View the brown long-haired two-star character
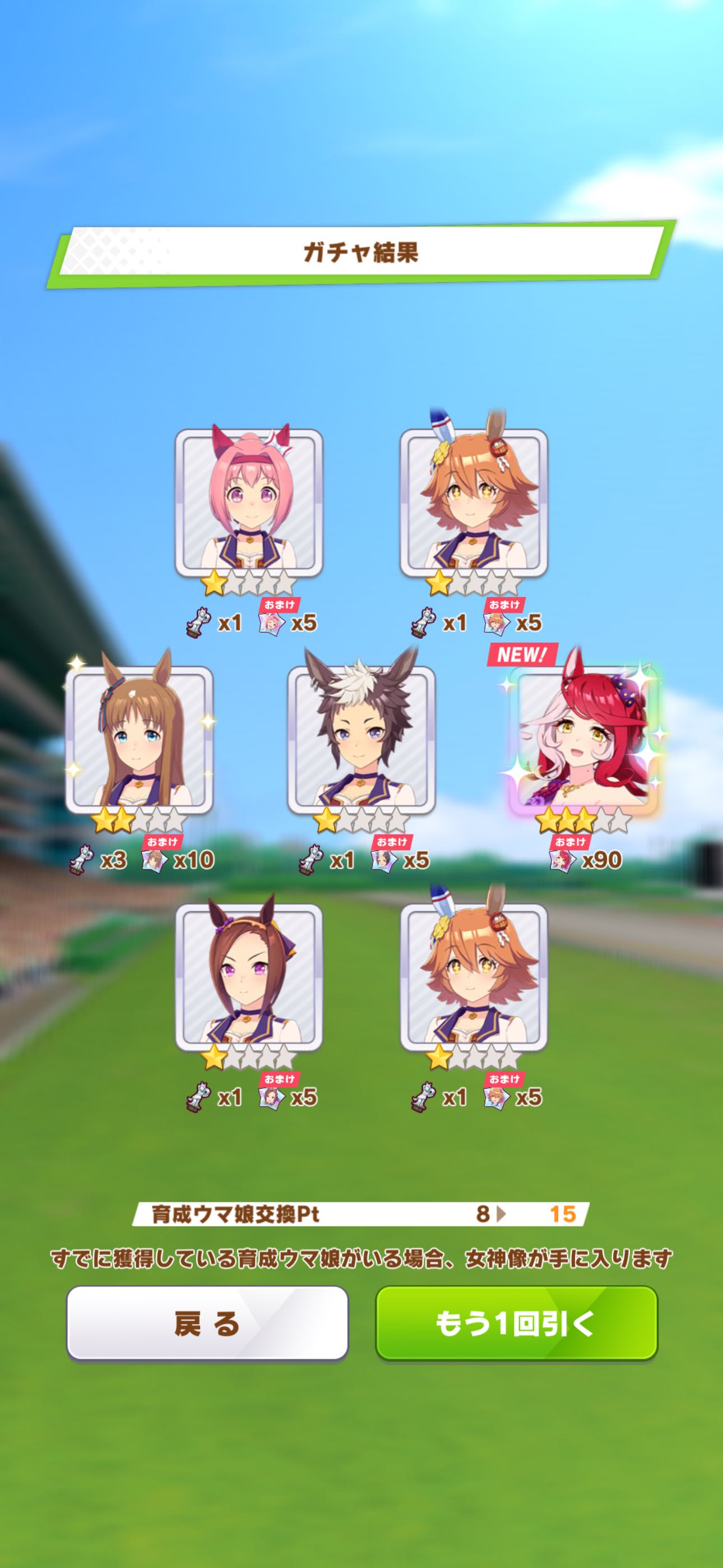The height and width of the screenshot is (1568, 723). click(x=140, y=740)
